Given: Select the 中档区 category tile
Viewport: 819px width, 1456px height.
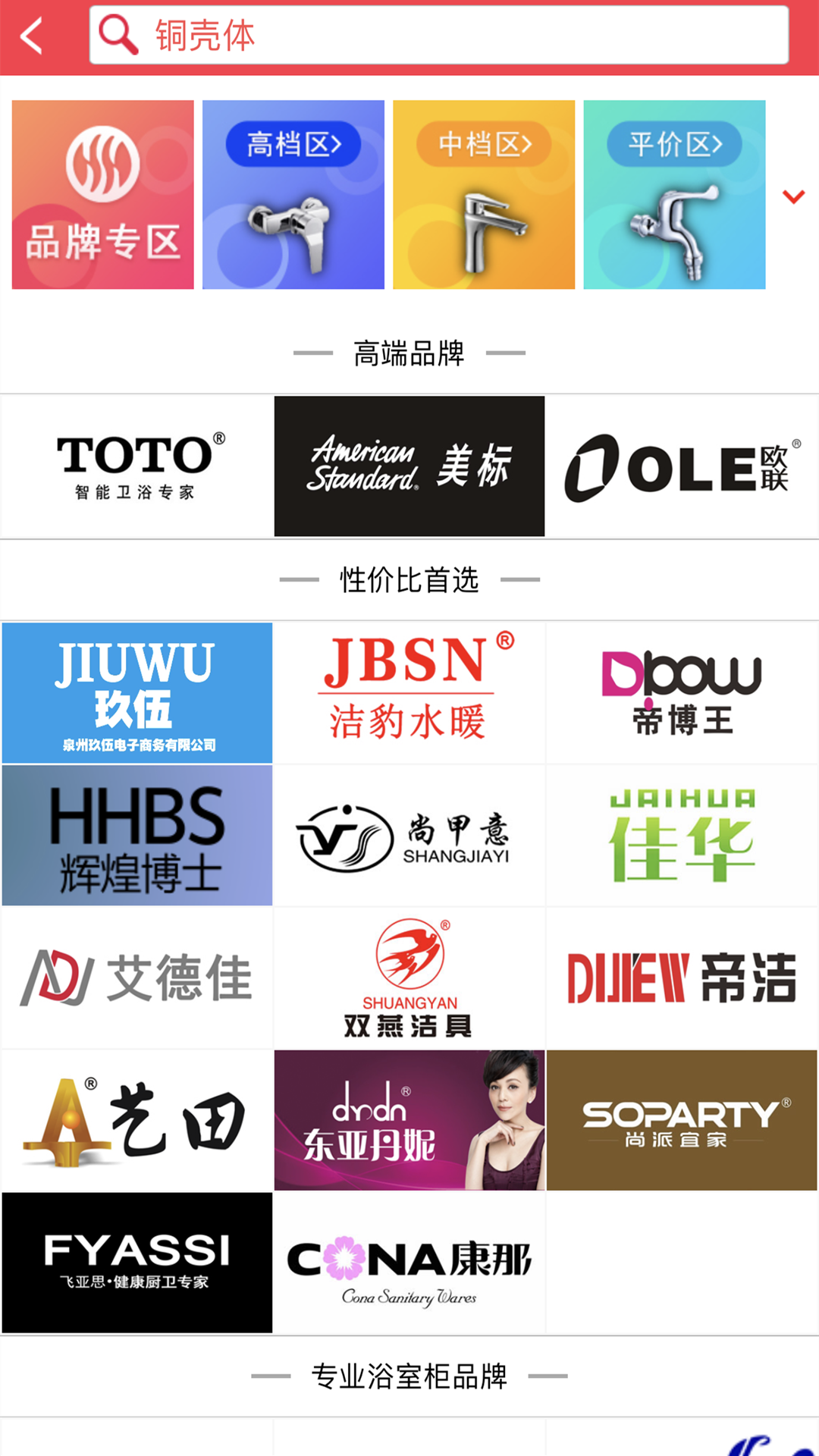Looking at the screenshot, I should [x=484, y=195].
